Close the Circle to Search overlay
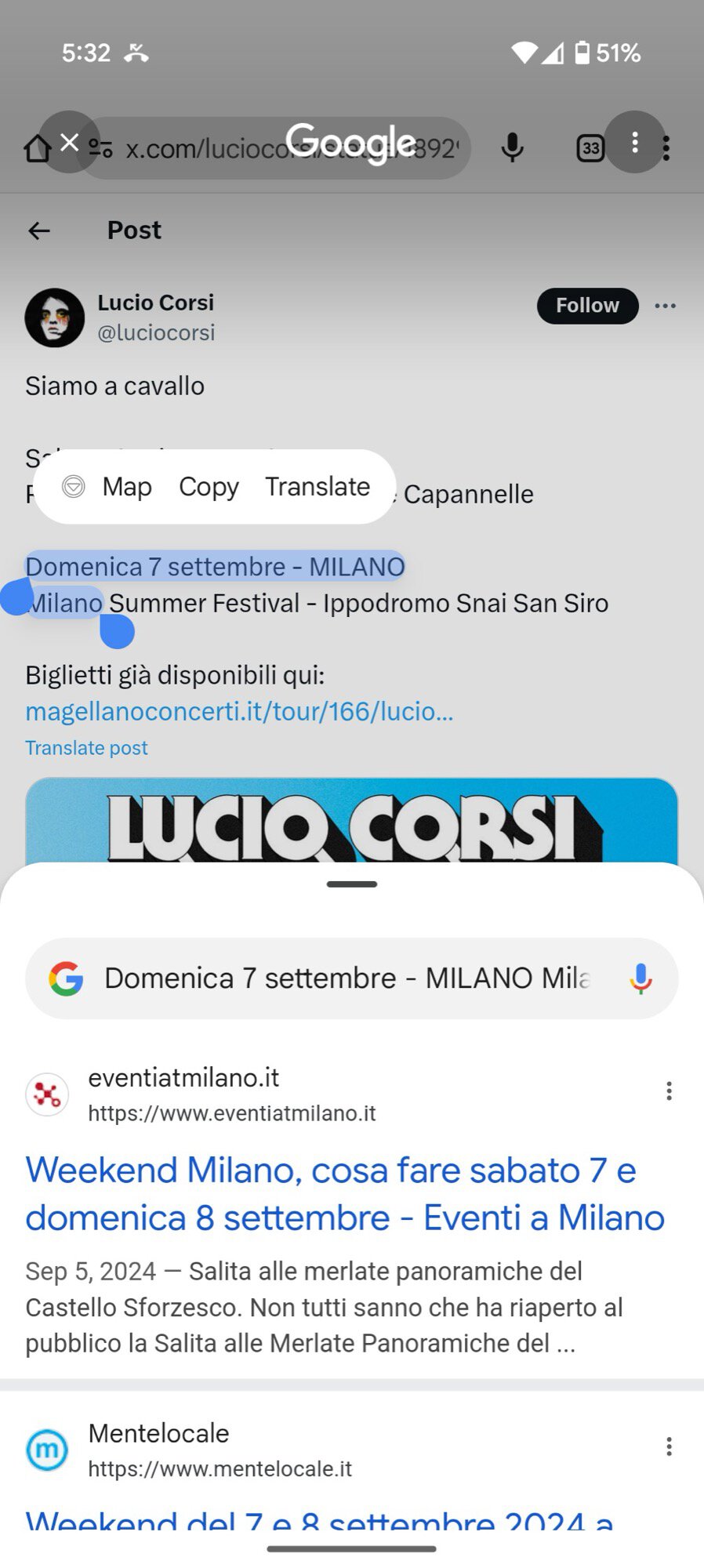 [69, 142]
